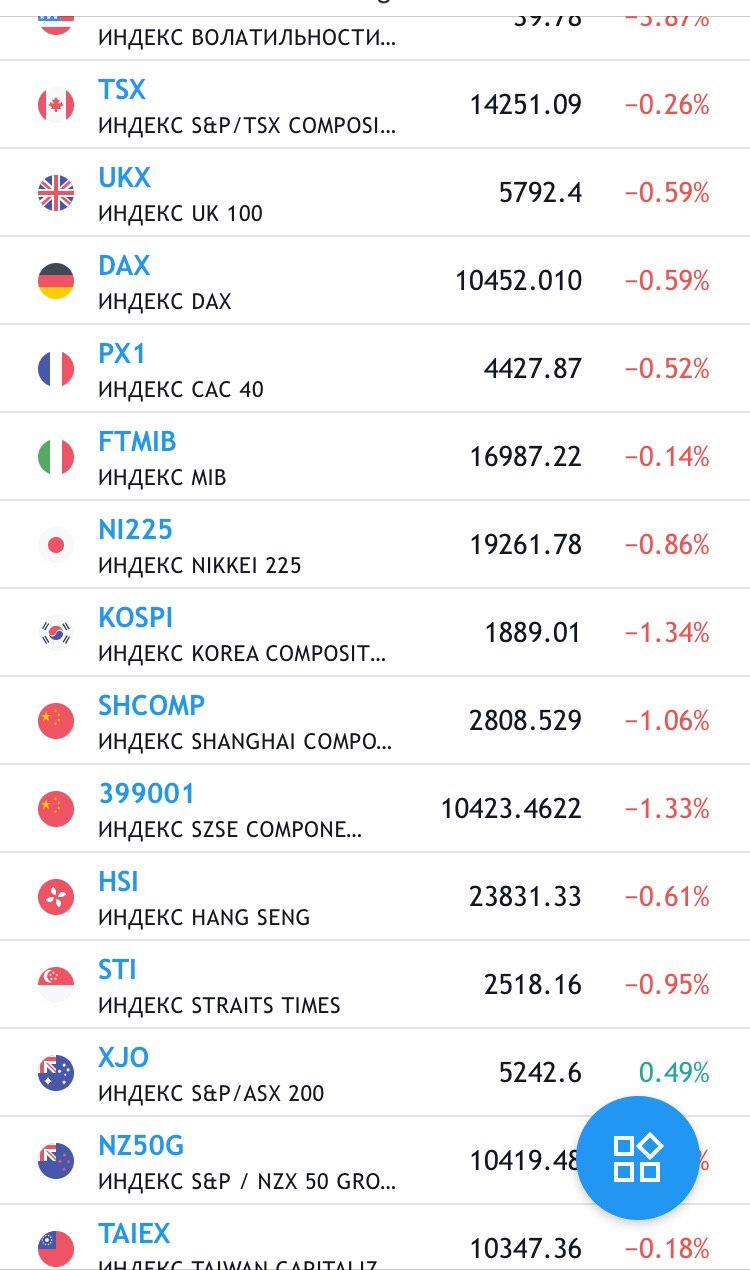Open PX1 CAC 40 index

pos(375,369)
